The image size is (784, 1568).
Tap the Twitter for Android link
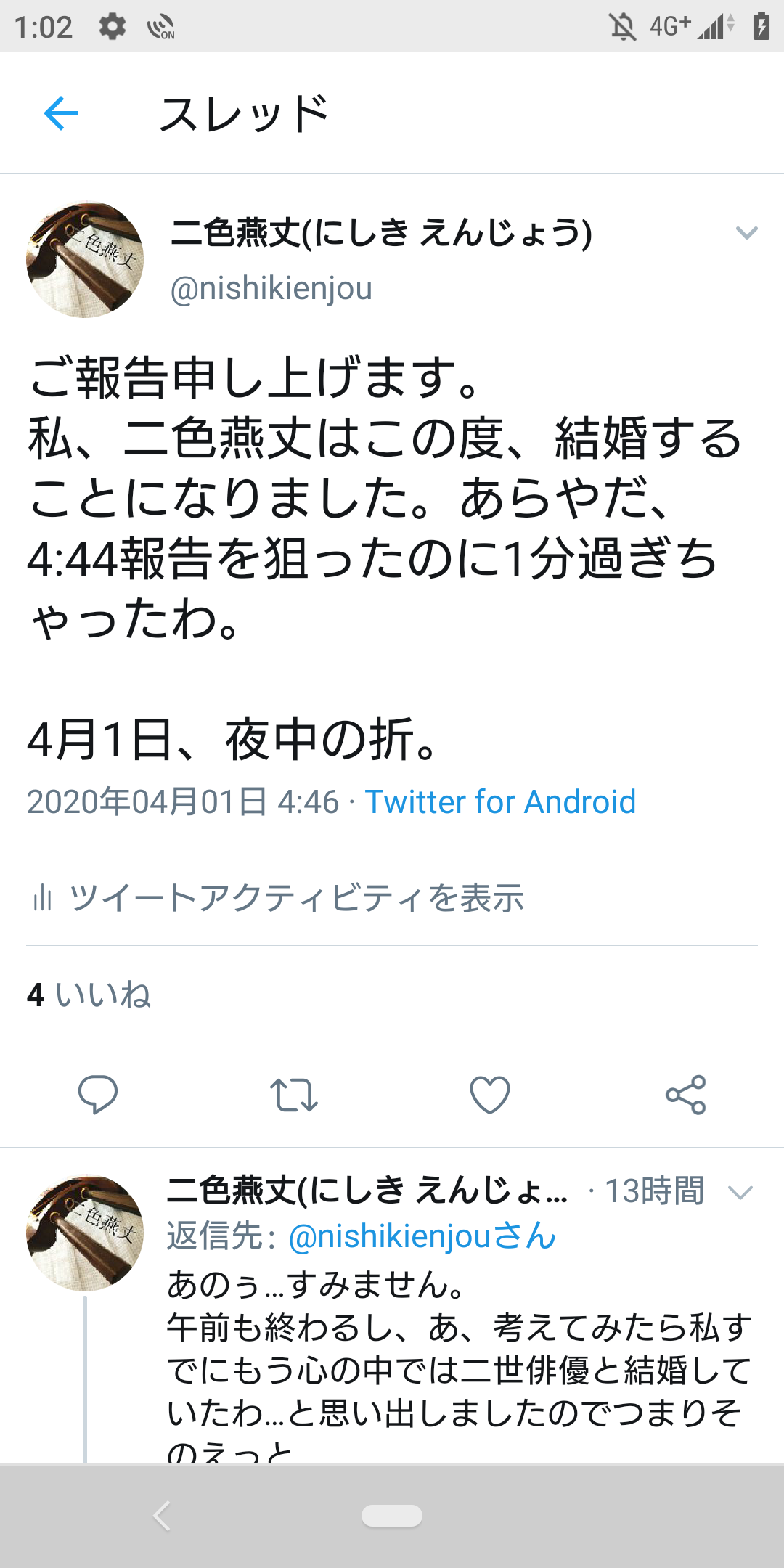tap(500, 802)
